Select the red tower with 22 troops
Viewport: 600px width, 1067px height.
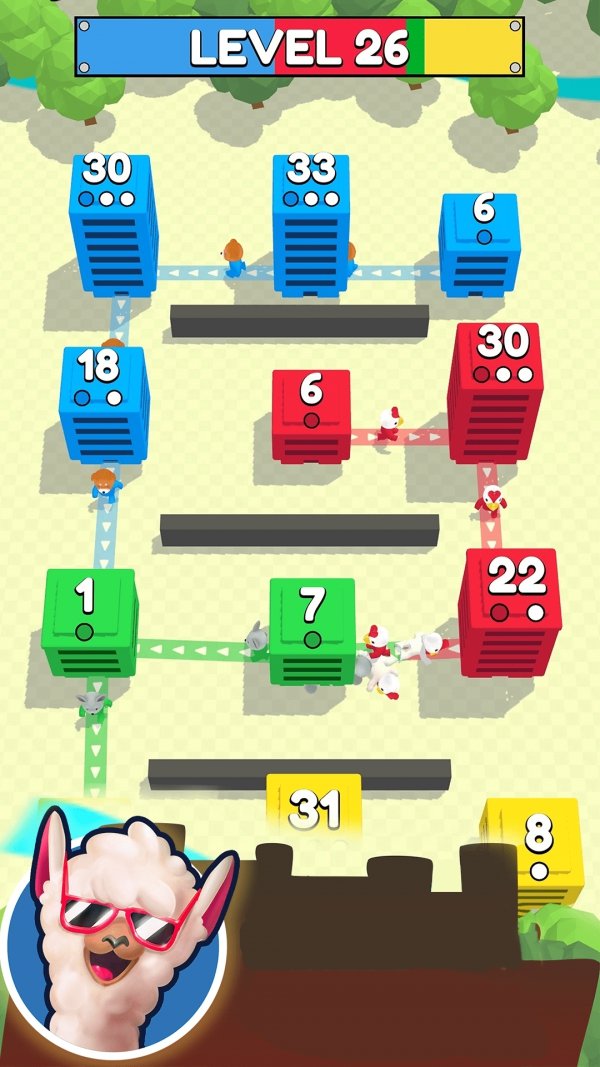(x=511, y=615)
